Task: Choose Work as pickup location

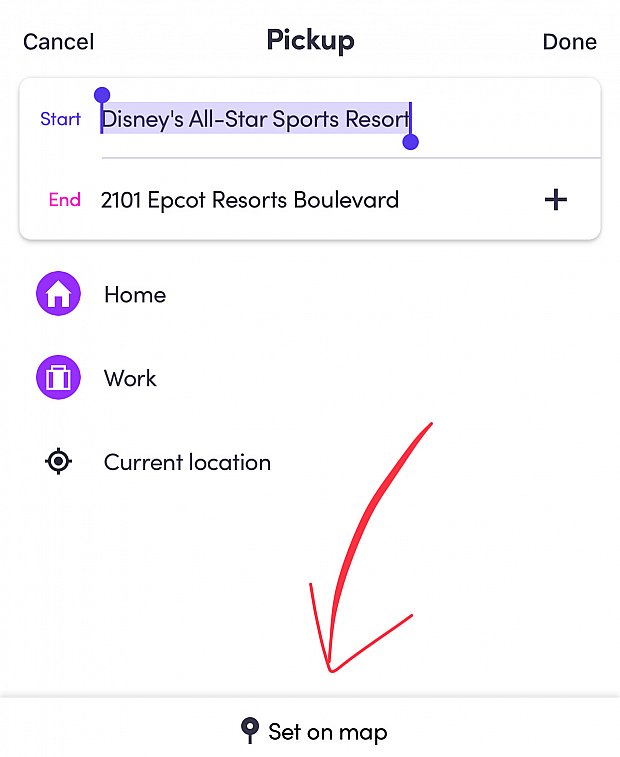Action: point(130,379)
